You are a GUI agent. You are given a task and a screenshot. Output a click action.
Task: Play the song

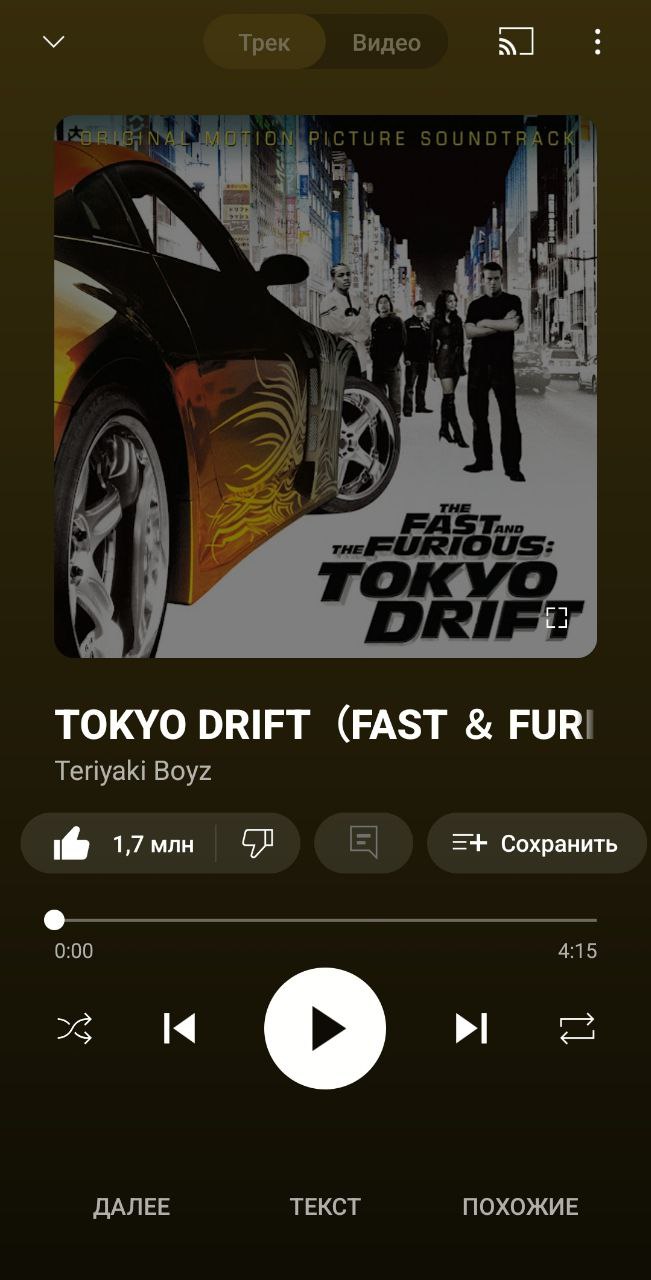325,1028
